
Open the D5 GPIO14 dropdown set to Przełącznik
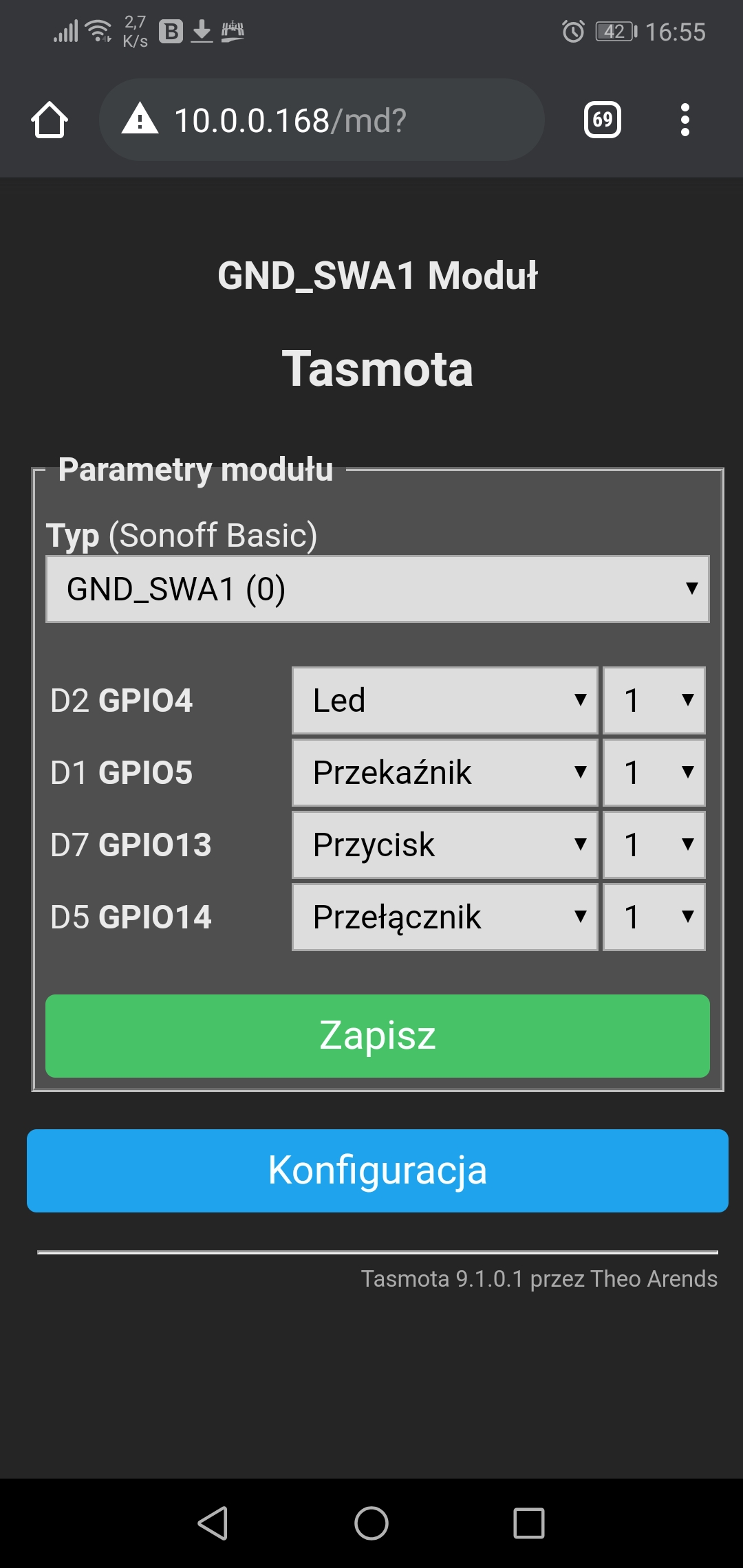(x=444, y=917)
